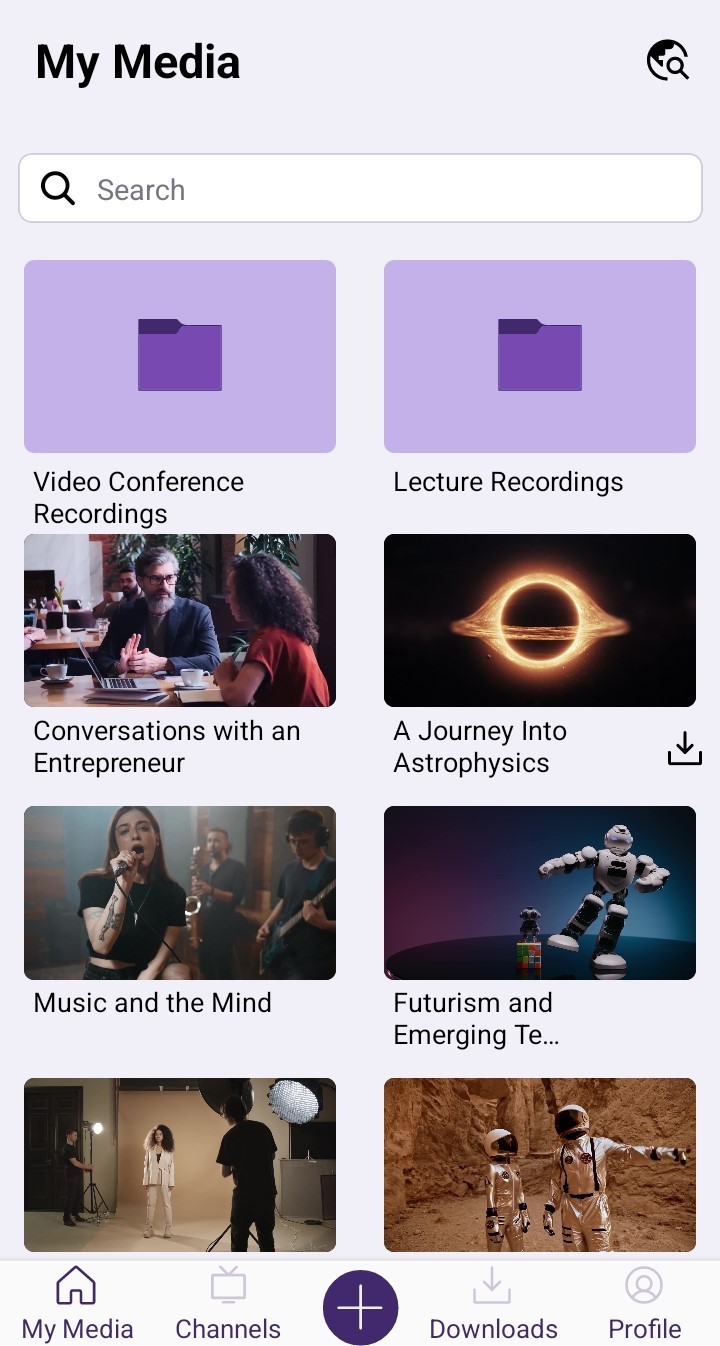Open the Profile tab

pos(644,1304)
